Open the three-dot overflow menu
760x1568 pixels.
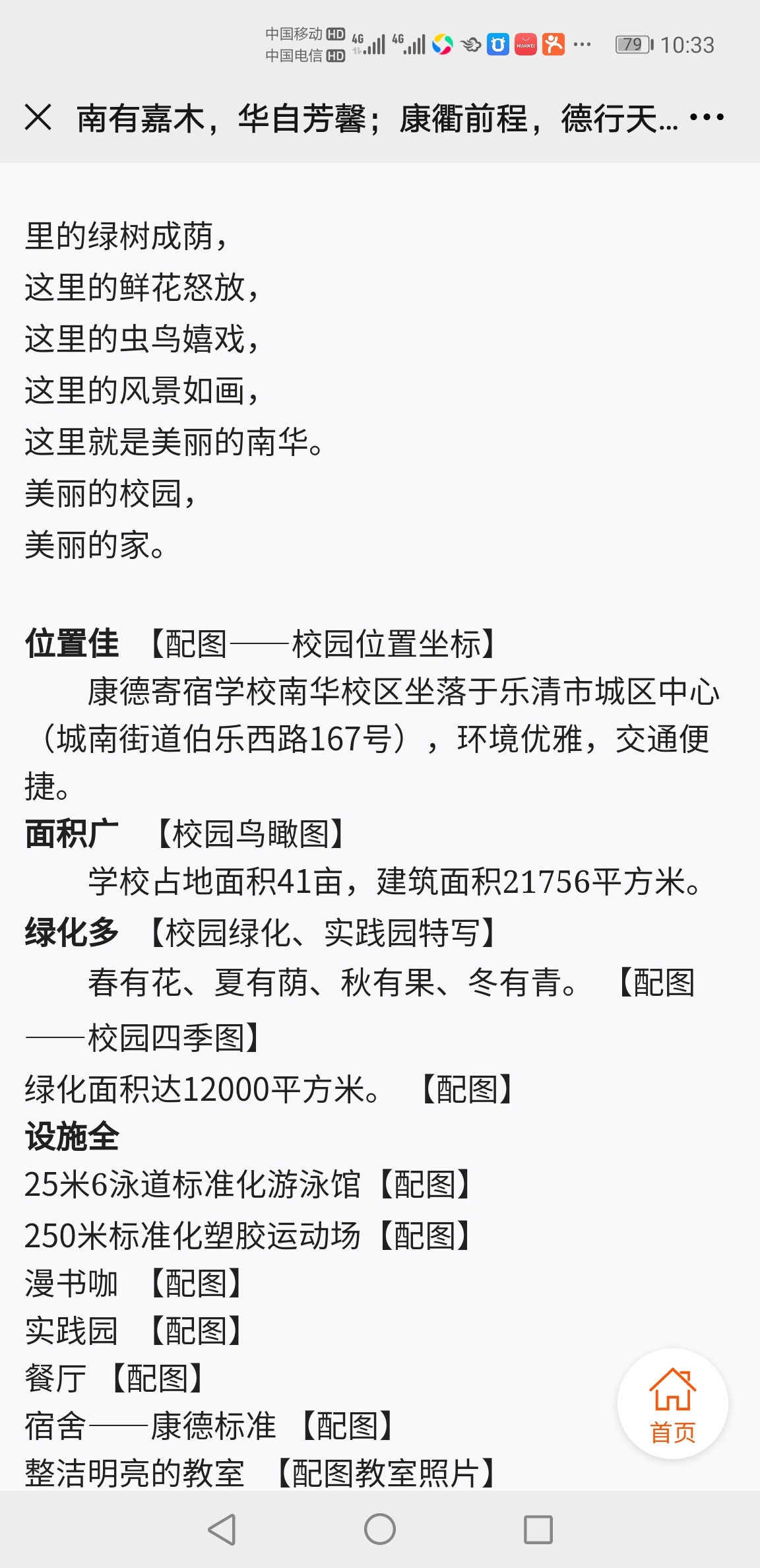(x=707, y=118)
